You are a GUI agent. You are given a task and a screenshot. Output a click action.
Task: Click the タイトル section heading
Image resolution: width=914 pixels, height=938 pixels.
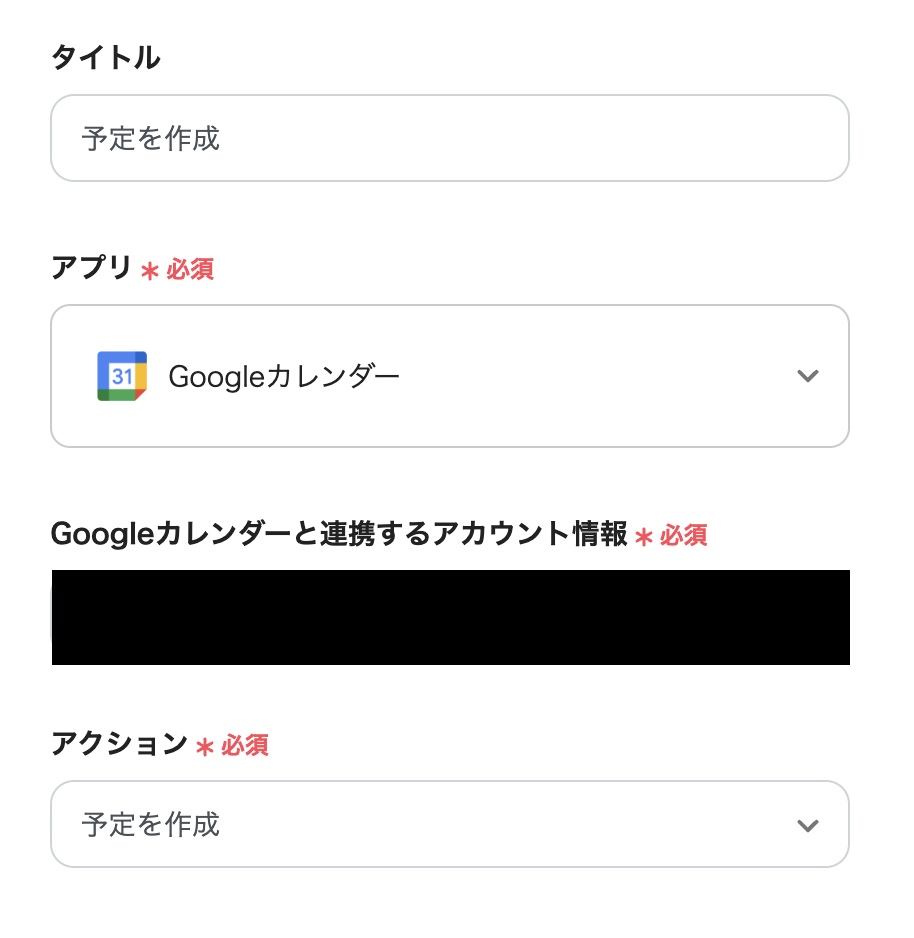105,57
